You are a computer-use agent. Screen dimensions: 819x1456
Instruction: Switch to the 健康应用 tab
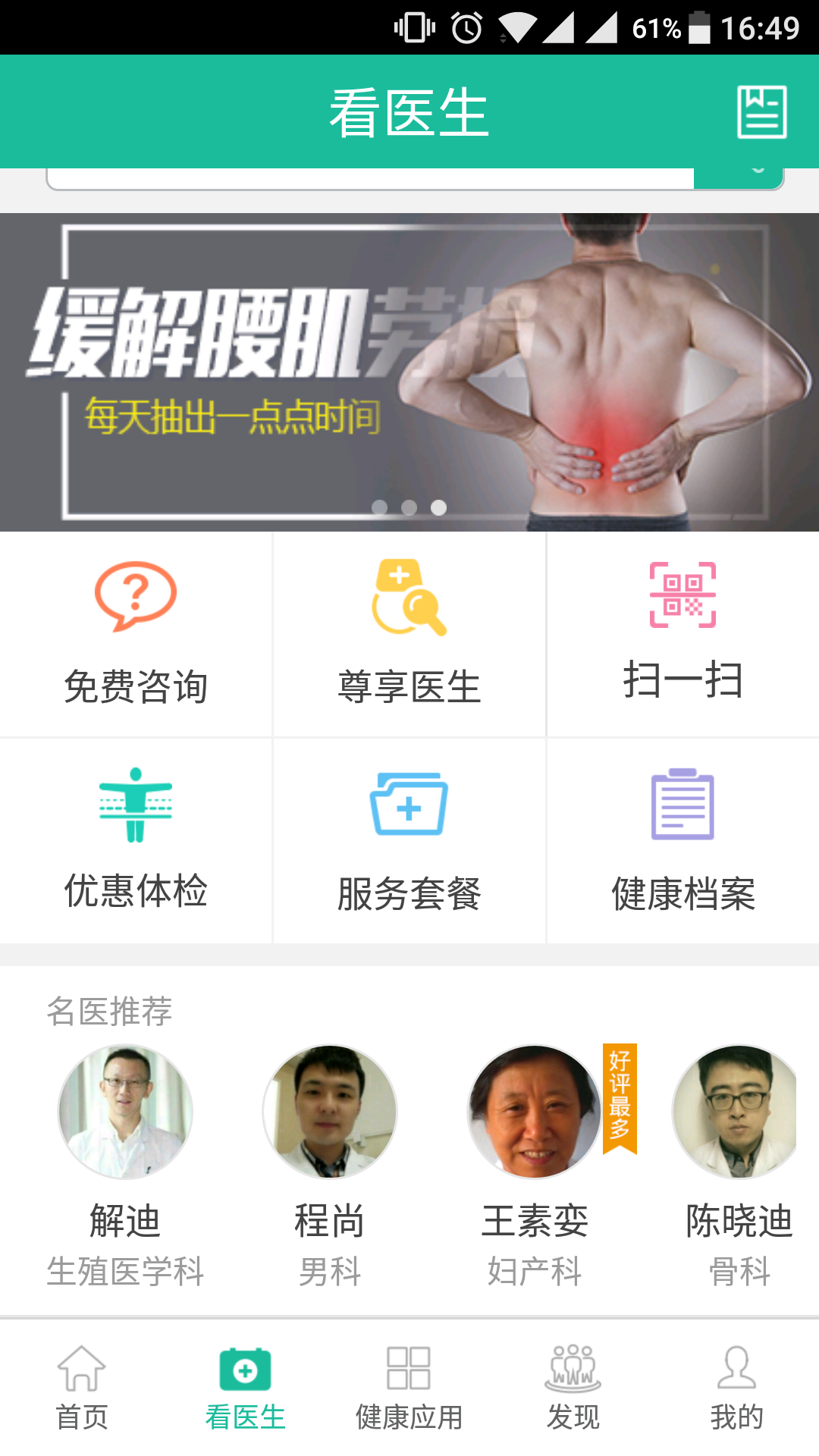click(x=409, y=1388)
